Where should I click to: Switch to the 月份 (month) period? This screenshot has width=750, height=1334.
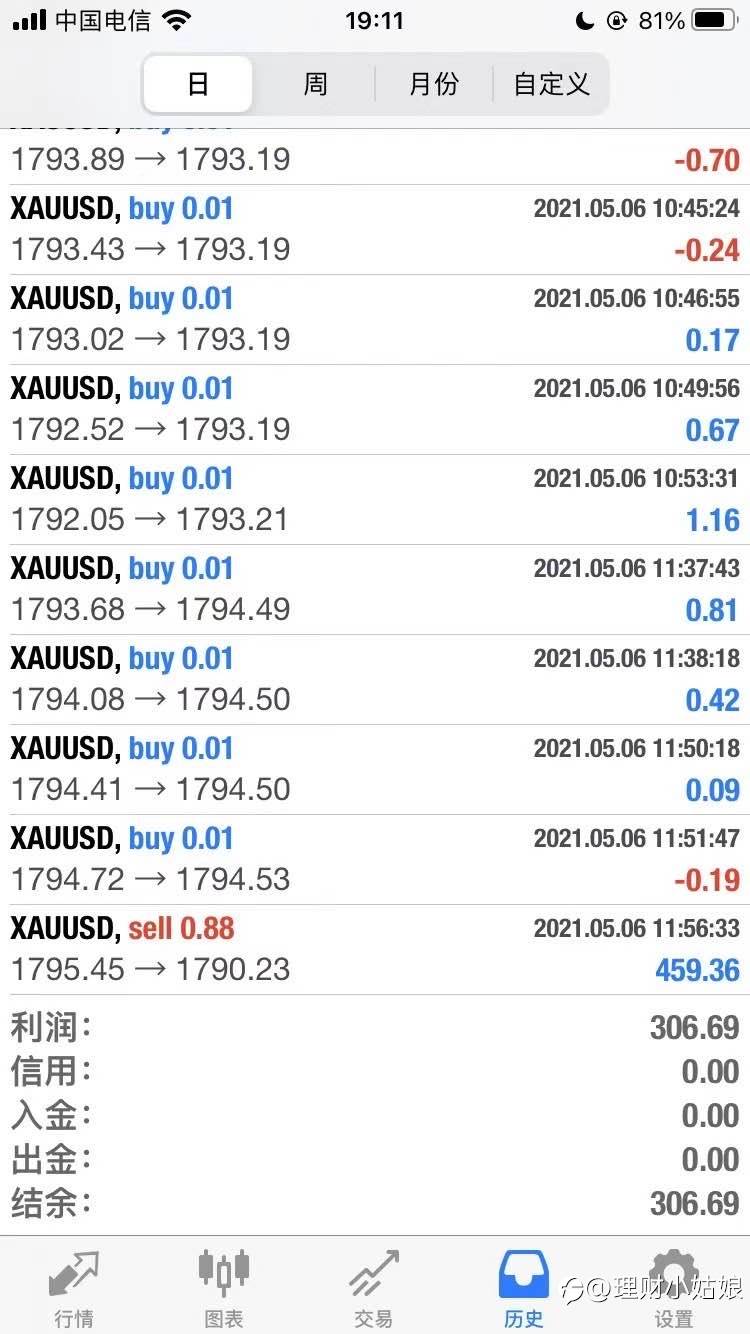433,84
